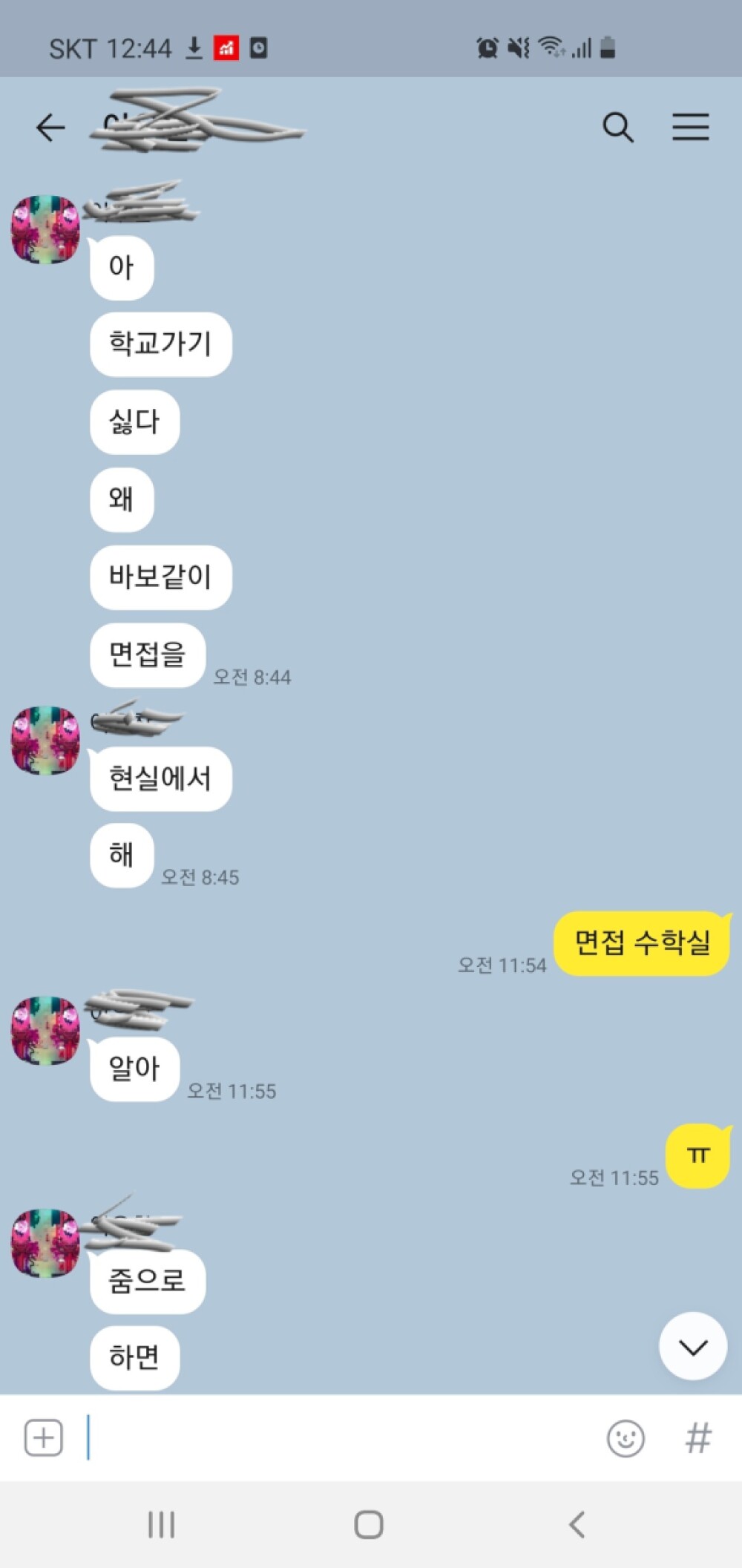Open sender's profile picture beside 알아
This screenshot has width=742, height=1568.
point(45,1030)
